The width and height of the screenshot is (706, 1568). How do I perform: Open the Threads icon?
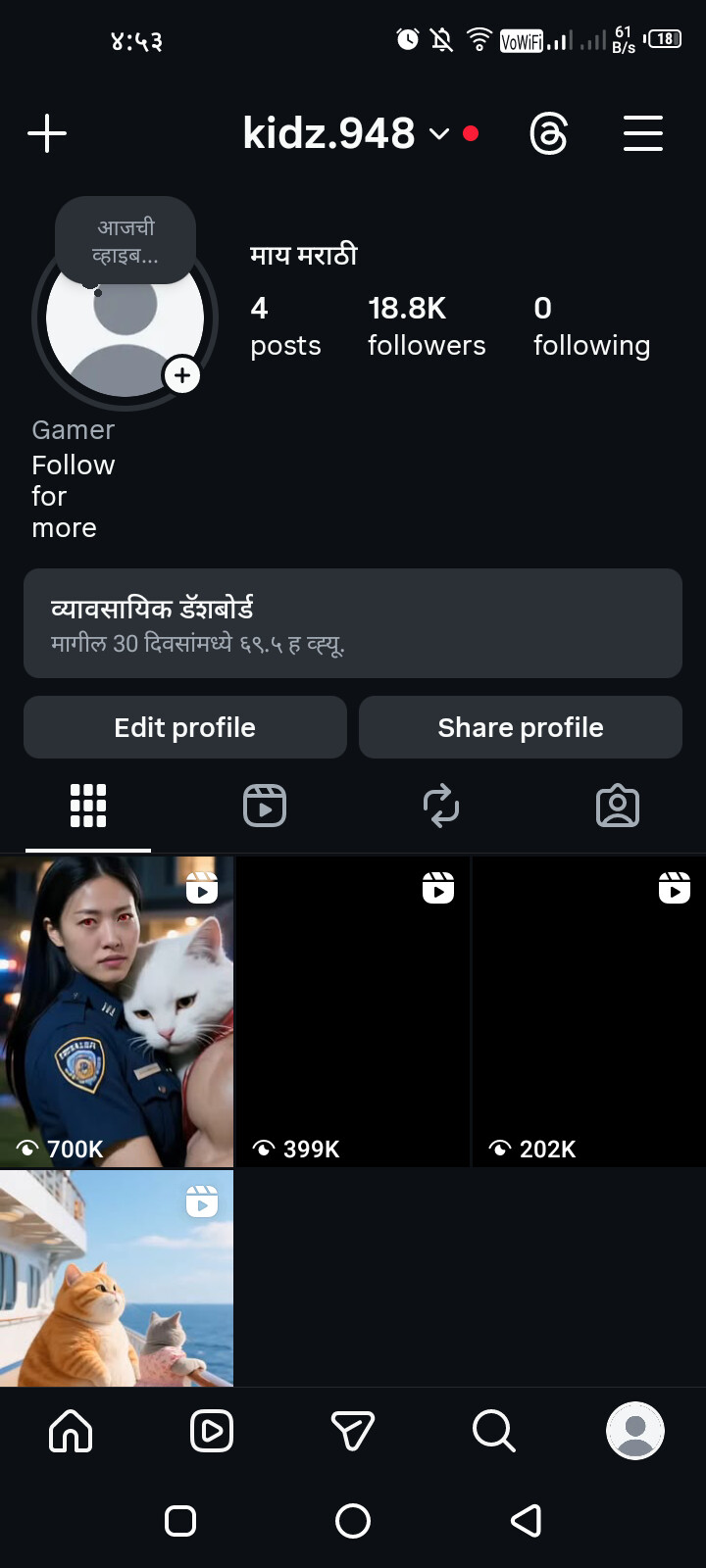click(x=548, y=133)
